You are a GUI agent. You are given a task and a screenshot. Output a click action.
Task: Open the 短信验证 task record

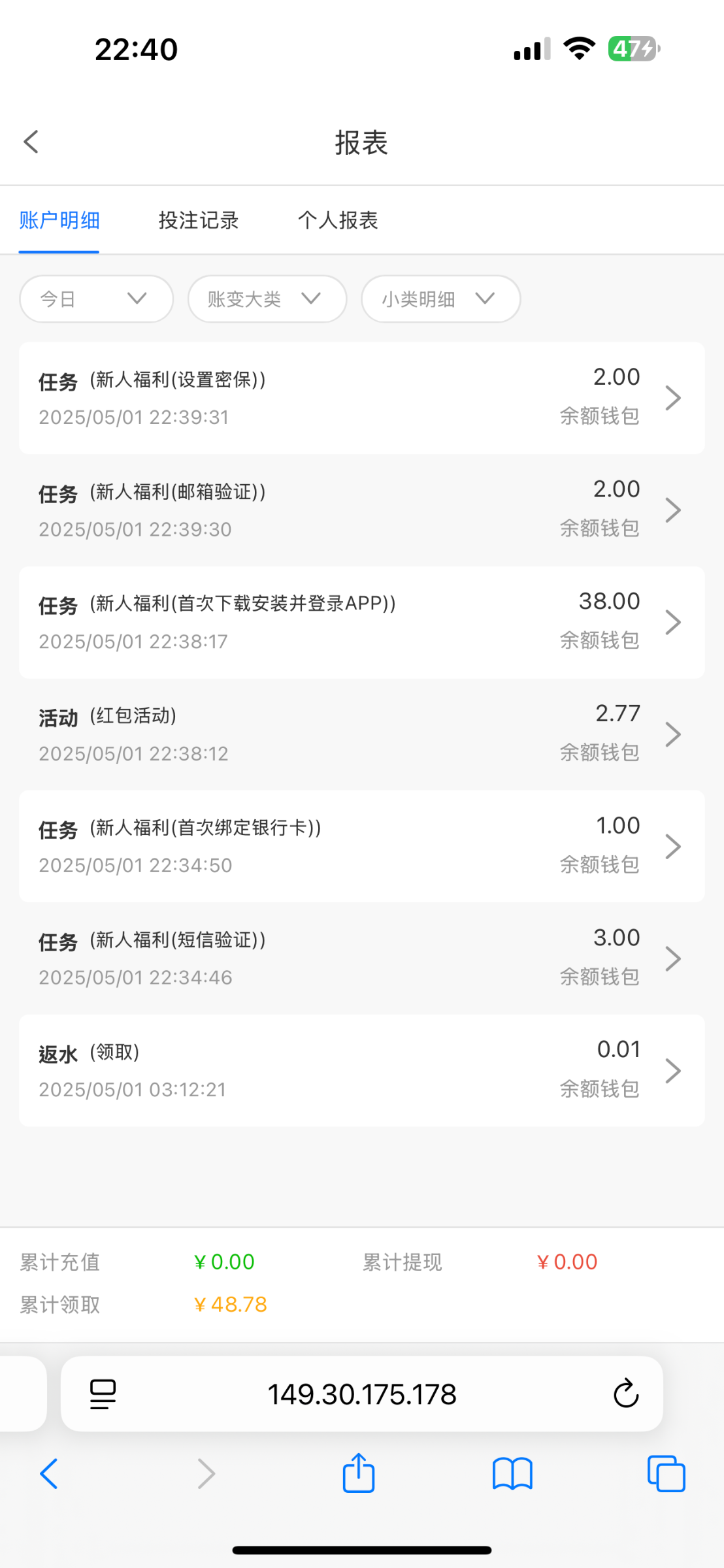[x=362, y=958]
